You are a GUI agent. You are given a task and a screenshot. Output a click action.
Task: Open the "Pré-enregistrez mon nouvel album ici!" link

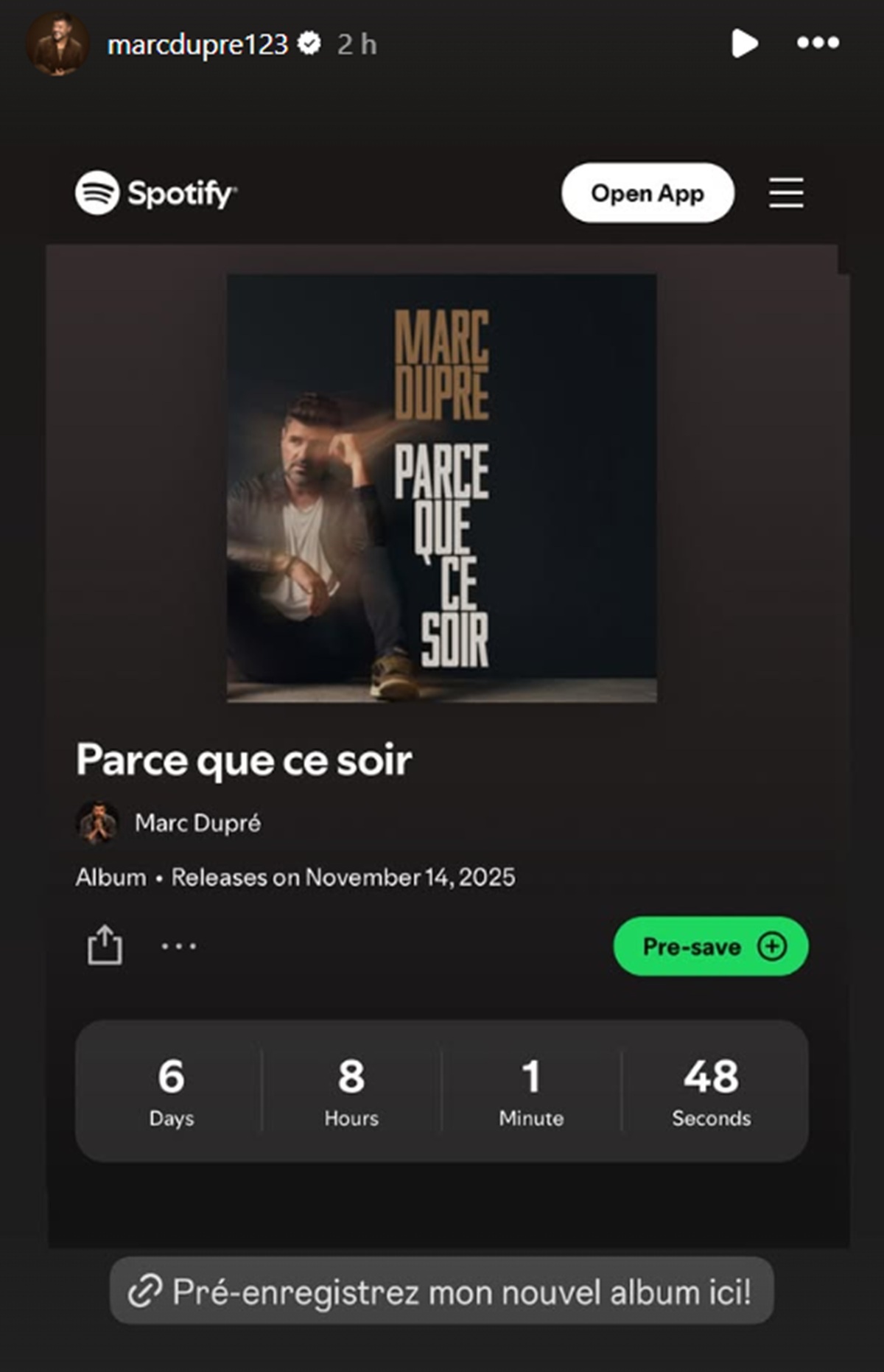(x=442, y=1292)
